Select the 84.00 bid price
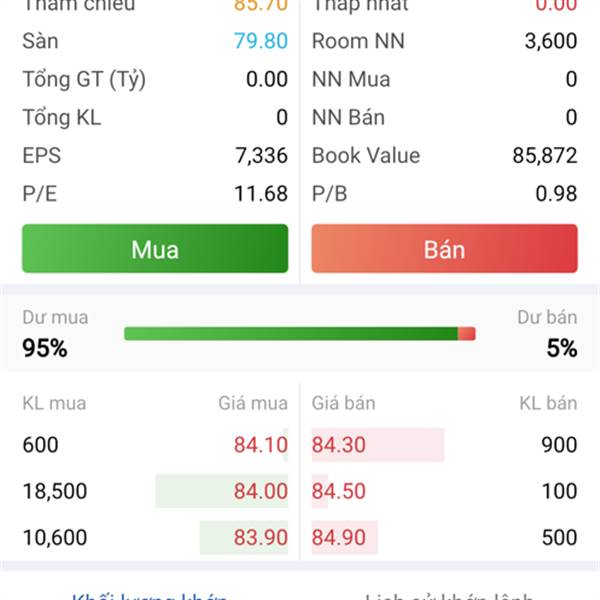The width and height of the screenshot is (600, 600). point(260,491)
